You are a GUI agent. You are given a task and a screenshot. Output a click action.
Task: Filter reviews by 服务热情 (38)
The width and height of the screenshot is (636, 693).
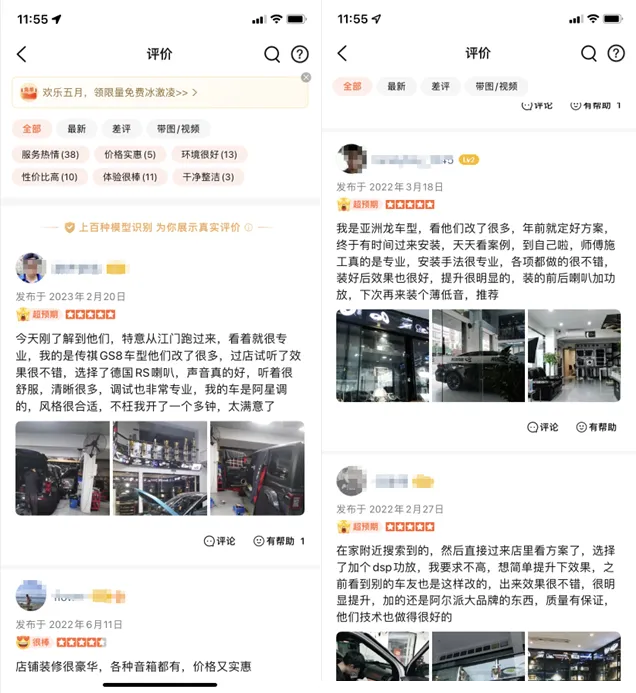point(51,154)
